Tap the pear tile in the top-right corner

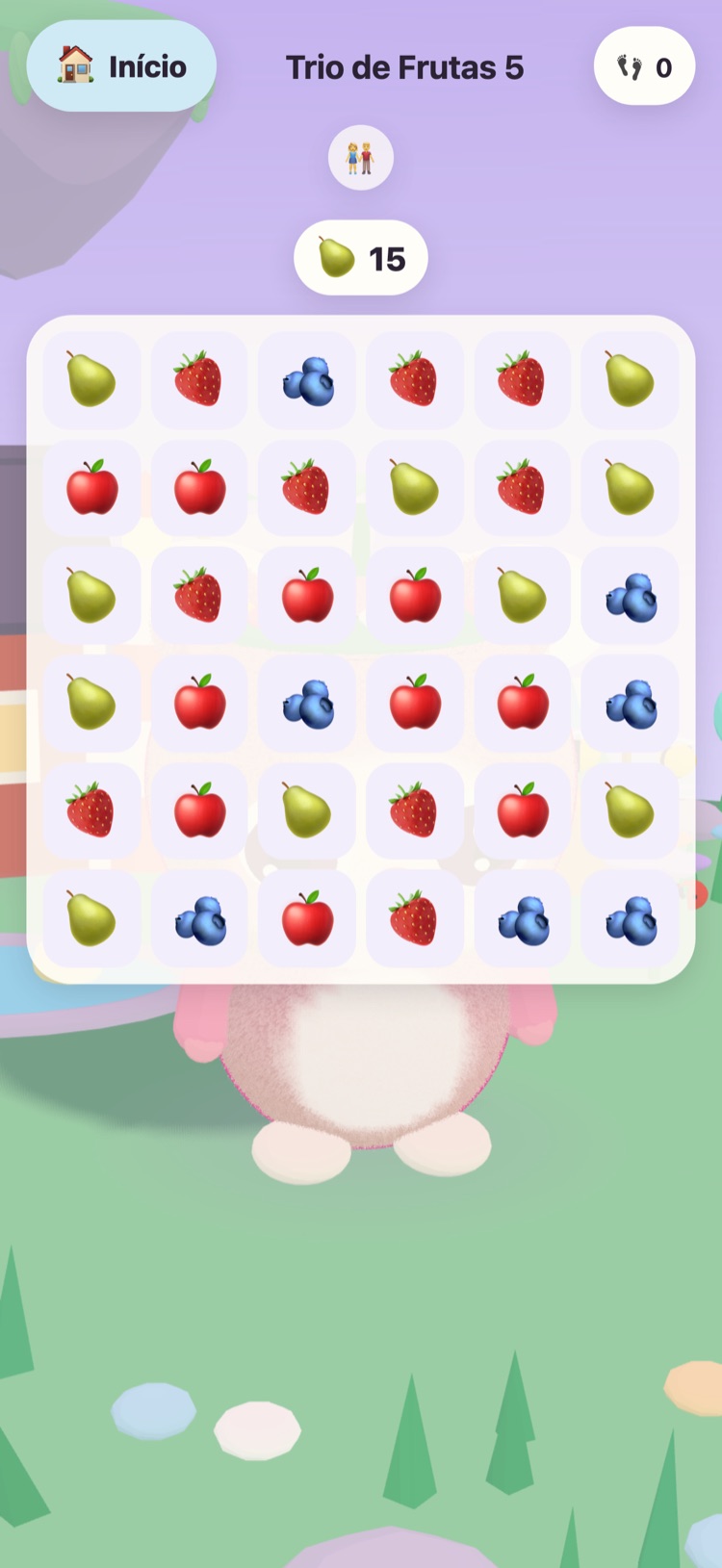[631, 381]
